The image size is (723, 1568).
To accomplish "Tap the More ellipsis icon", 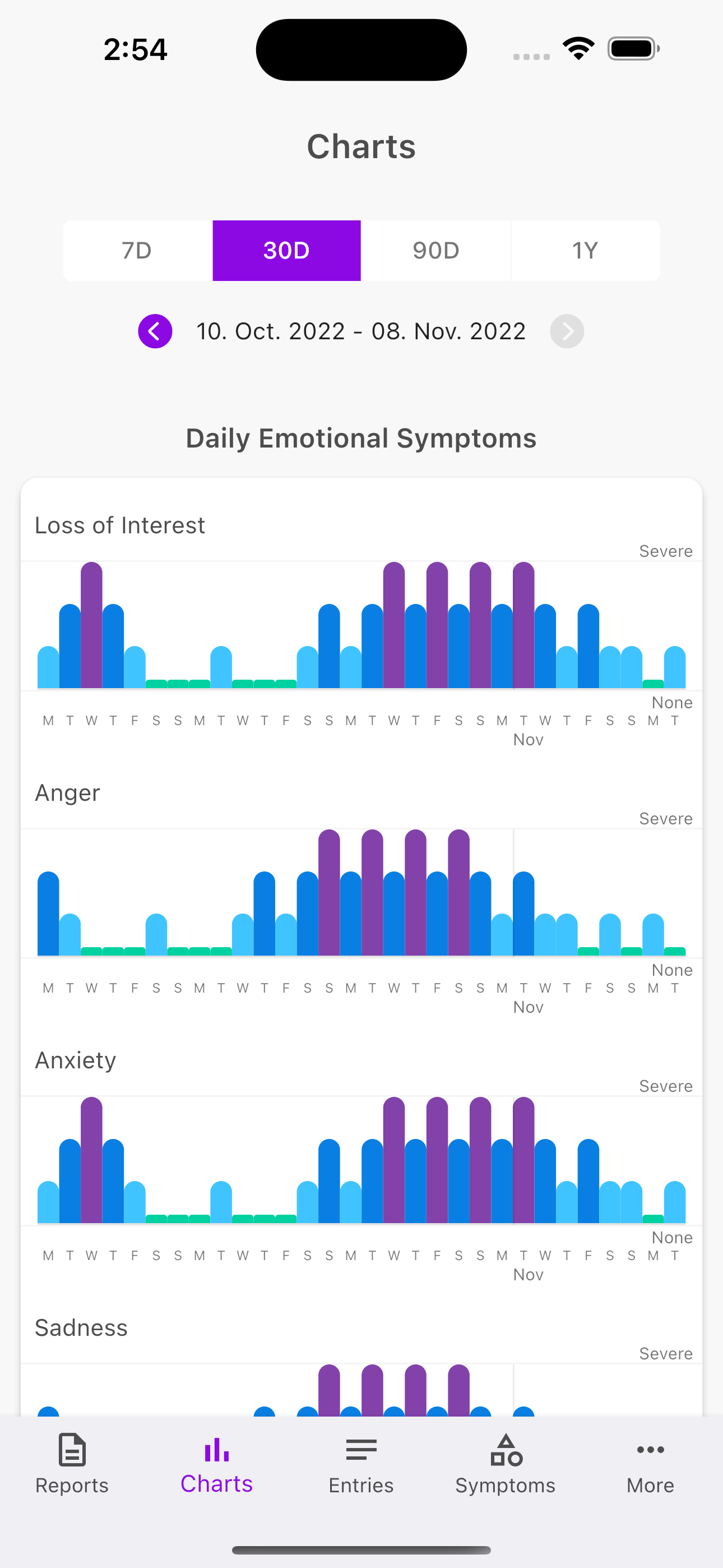I will coord(650,1451).
